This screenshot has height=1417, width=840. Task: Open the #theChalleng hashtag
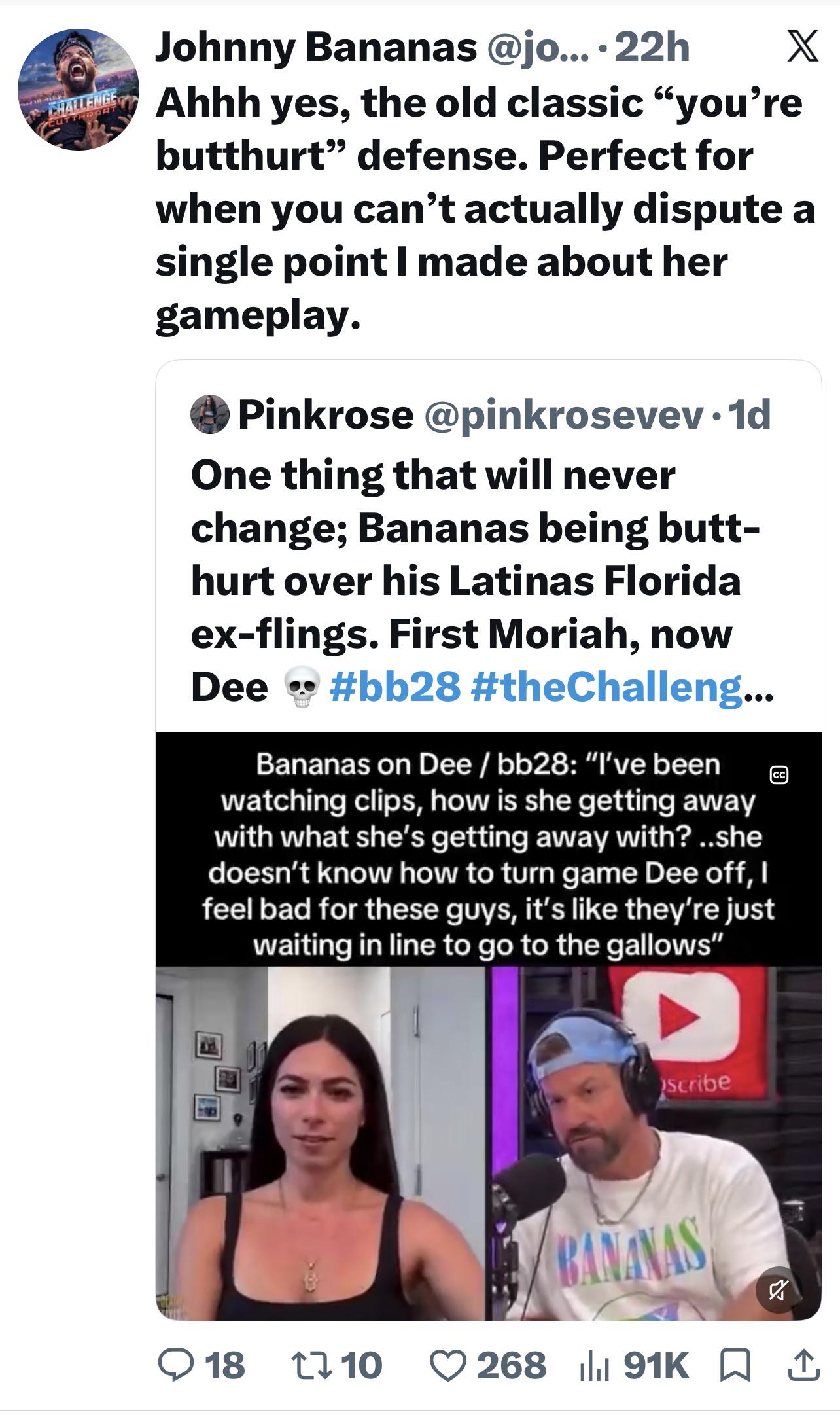tap(606, 687)
